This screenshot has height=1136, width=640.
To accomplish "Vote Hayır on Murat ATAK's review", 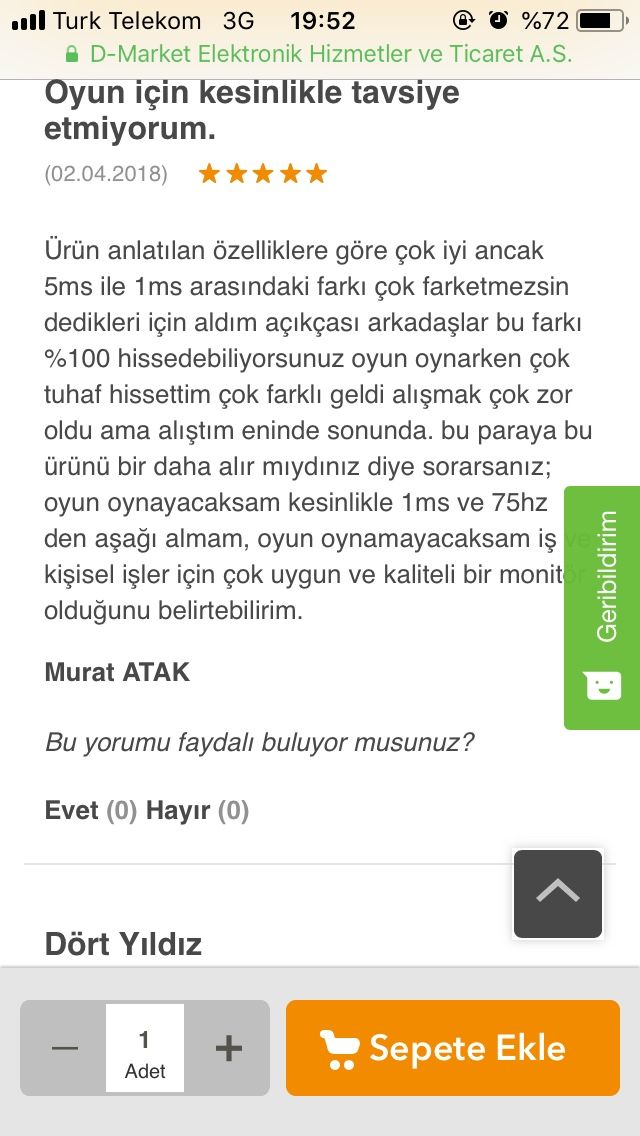I will (x=178, y=810).
